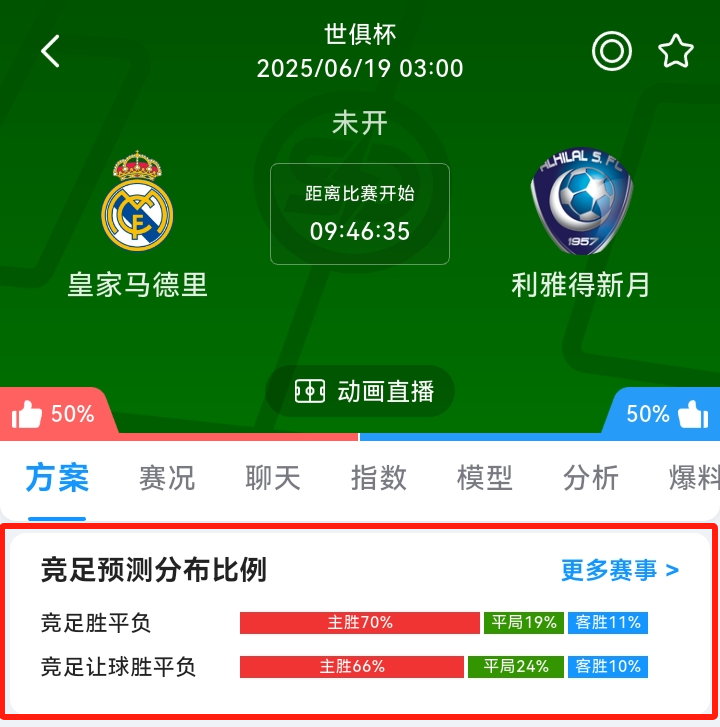Switch to the 赛况 tab
The height and width of the screenshot is (727, 720).
(167, 478)
